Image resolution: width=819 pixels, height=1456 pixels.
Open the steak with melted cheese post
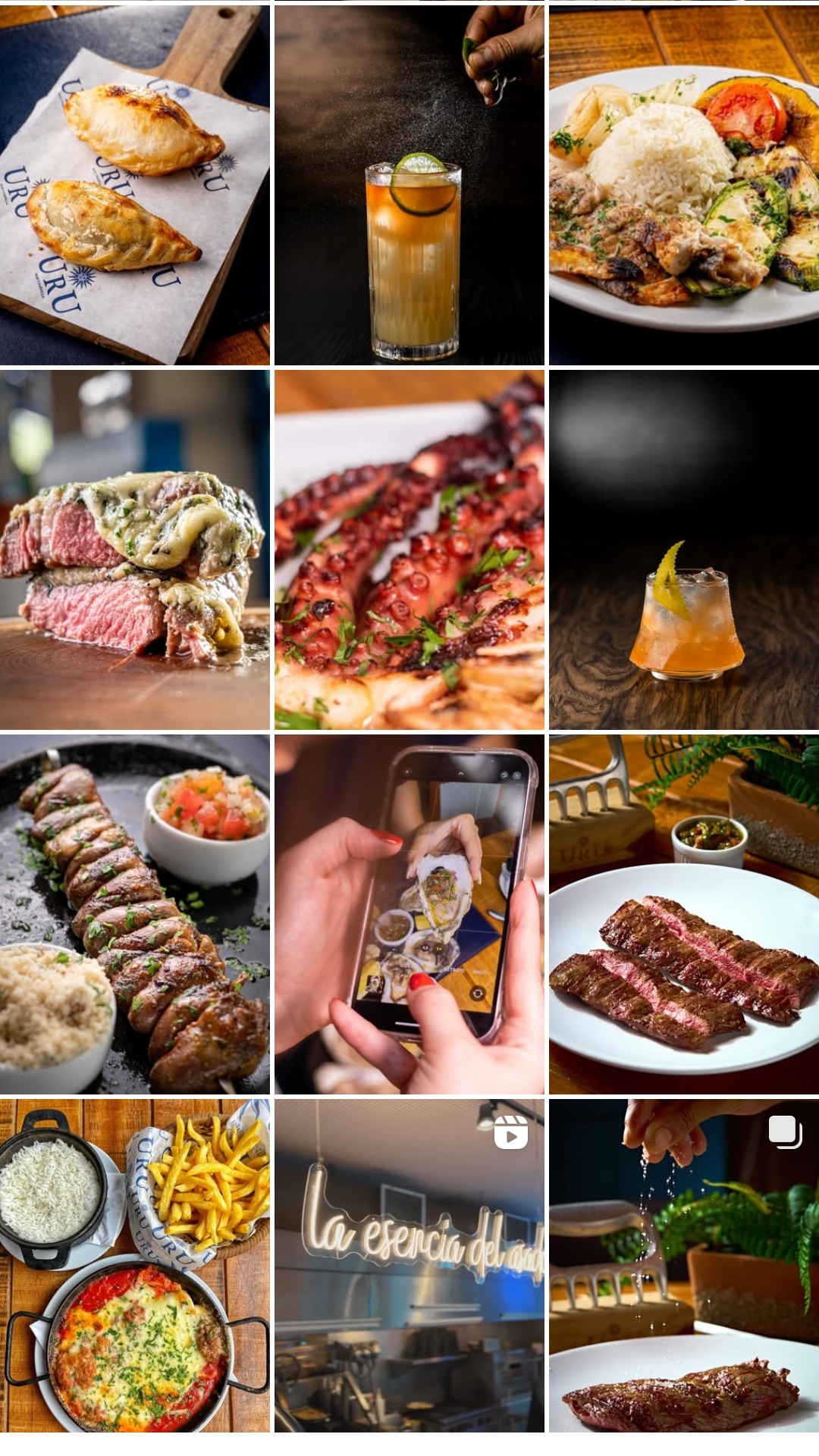(135, 550)
